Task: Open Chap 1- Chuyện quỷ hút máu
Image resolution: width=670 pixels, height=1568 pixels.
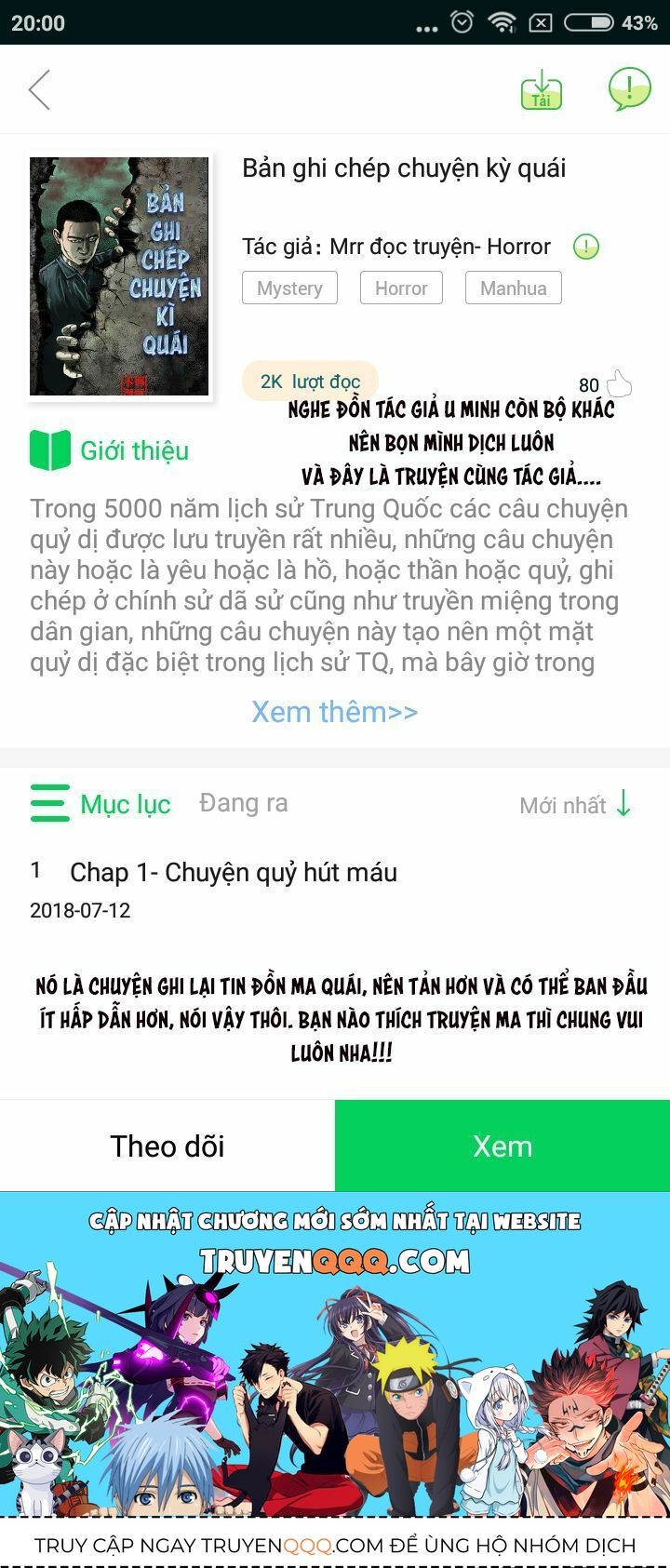Action: pos(234,873)
